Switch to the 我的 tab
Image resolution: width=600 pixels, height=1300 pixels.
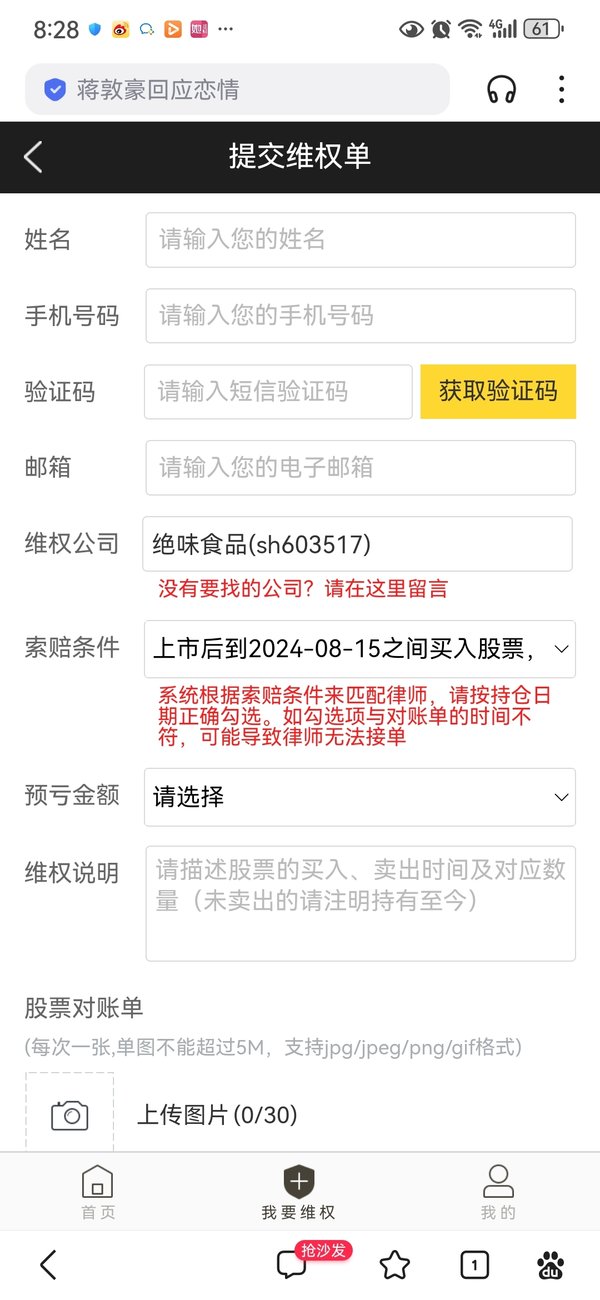click(x=498, y=1192)
